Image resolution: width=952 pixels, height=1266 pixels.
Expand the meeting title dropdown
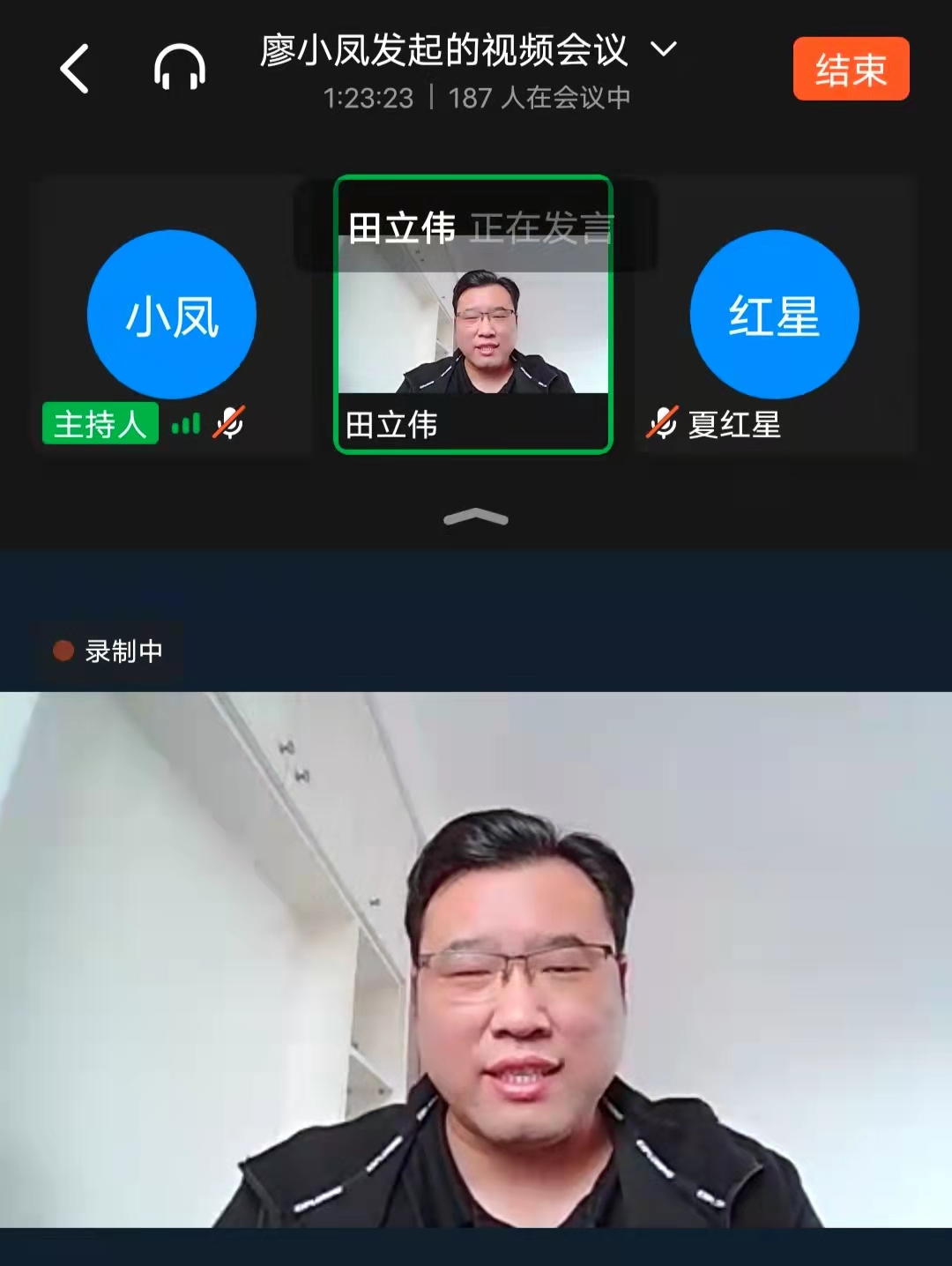663,49
